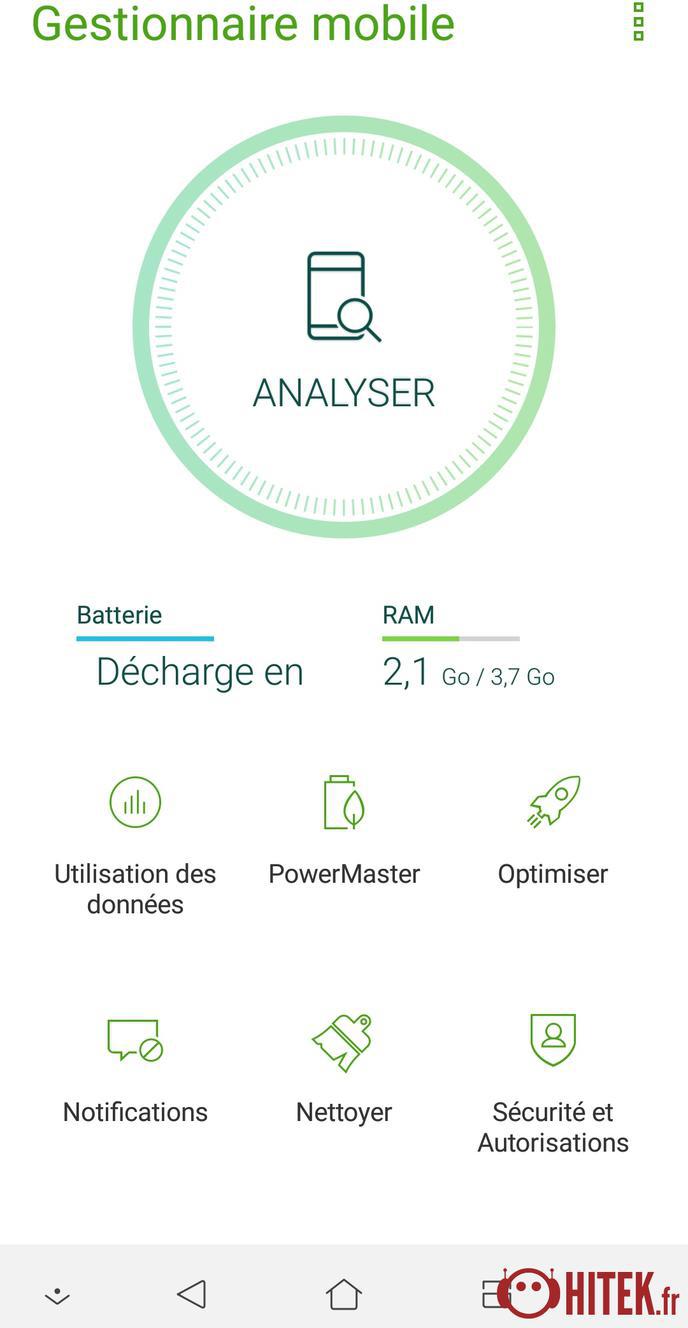Go to the home screen
The image size is (688, 1328).
[x=343, y=1294]
